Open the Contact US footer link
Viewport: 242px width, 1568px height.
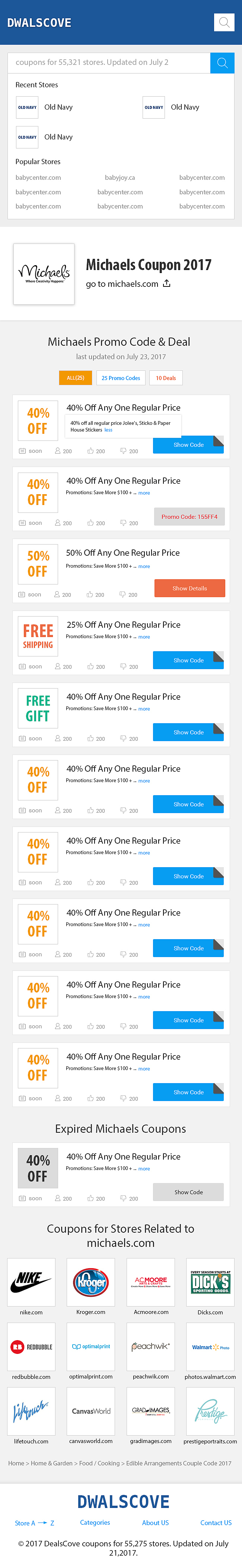click(x=216, y=1523)
